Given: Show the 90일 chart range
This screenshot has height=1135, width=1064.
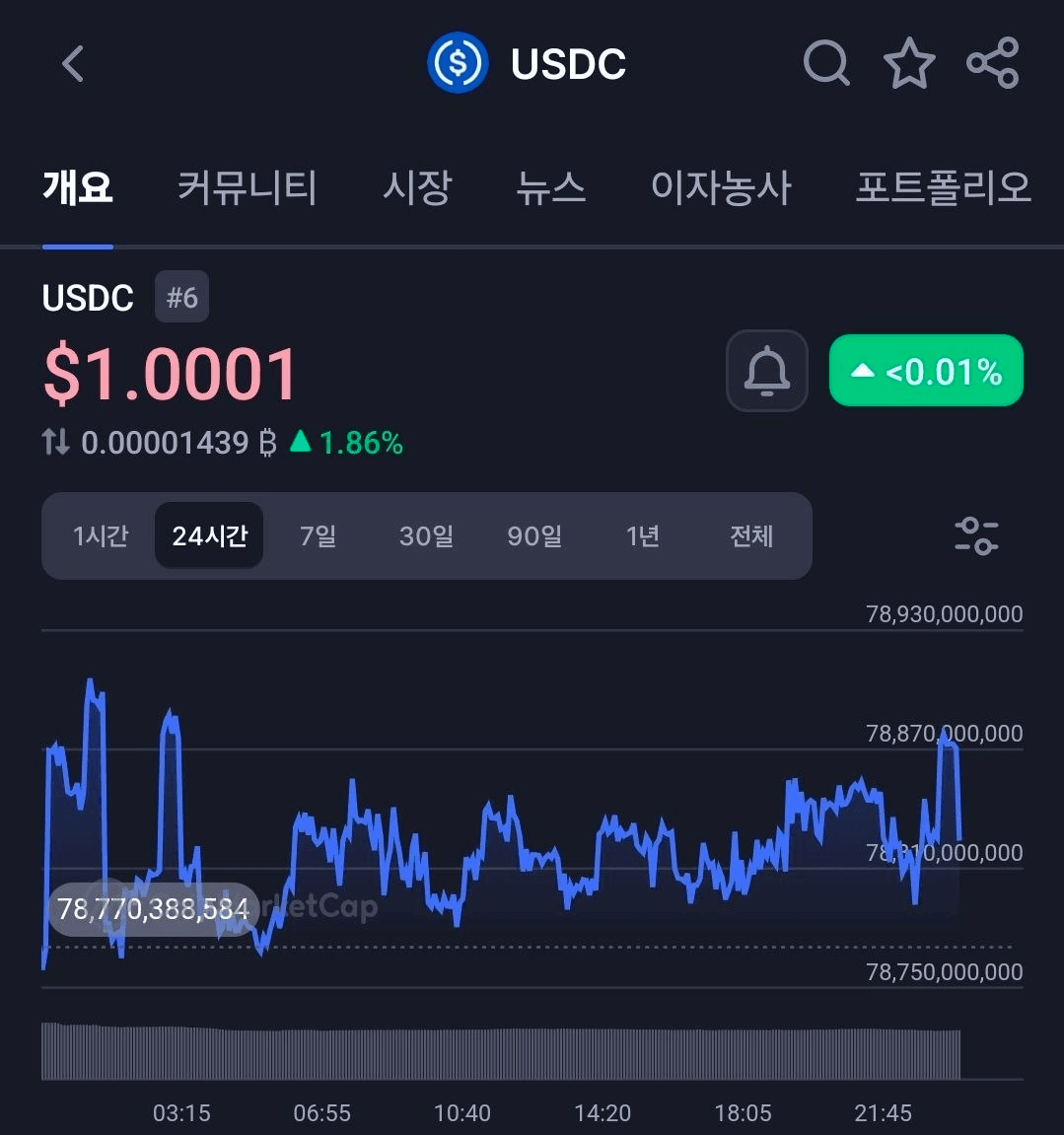Looking at the screenshot, I should (x=534, y=536).
